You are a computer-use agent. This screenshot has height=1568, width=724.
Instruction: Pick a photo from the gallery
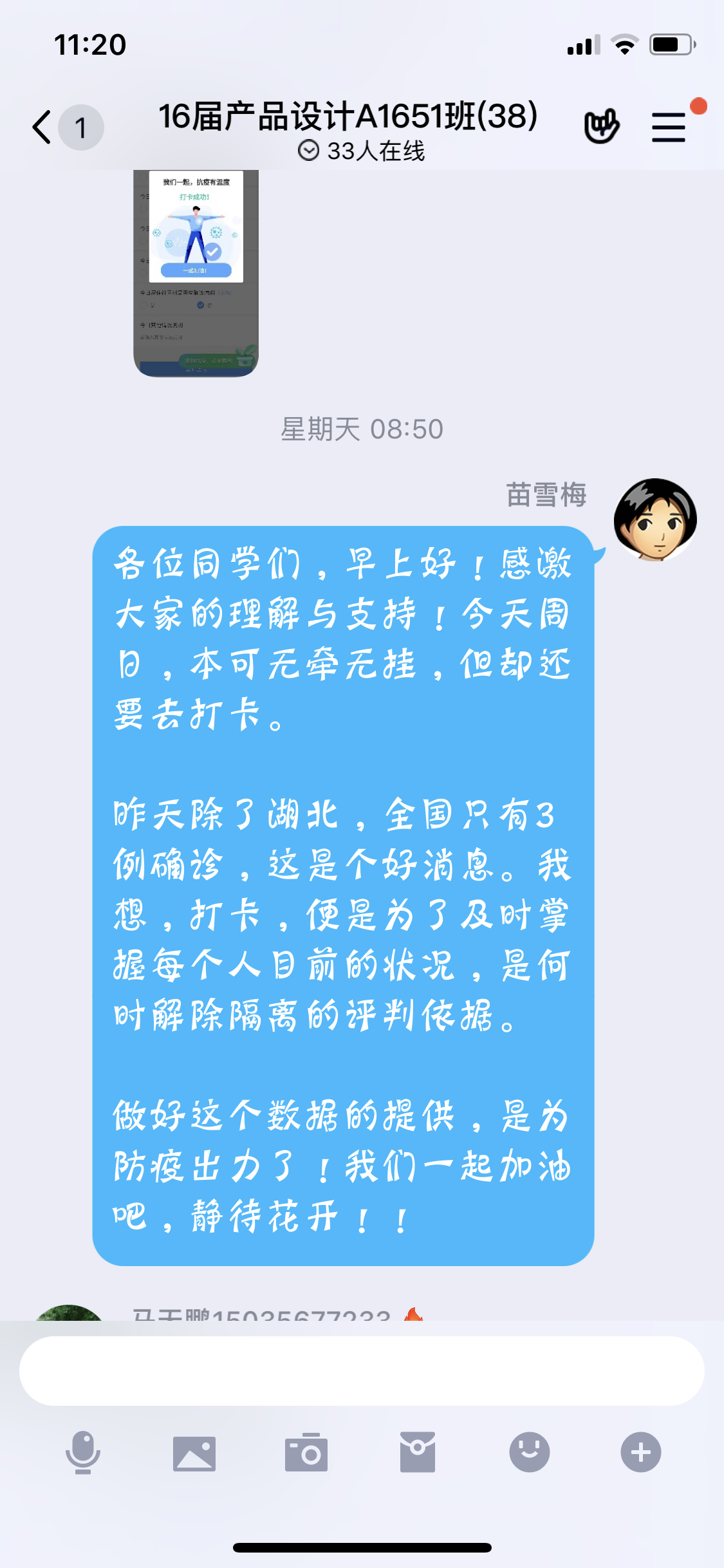click(x=194, y=1453)
